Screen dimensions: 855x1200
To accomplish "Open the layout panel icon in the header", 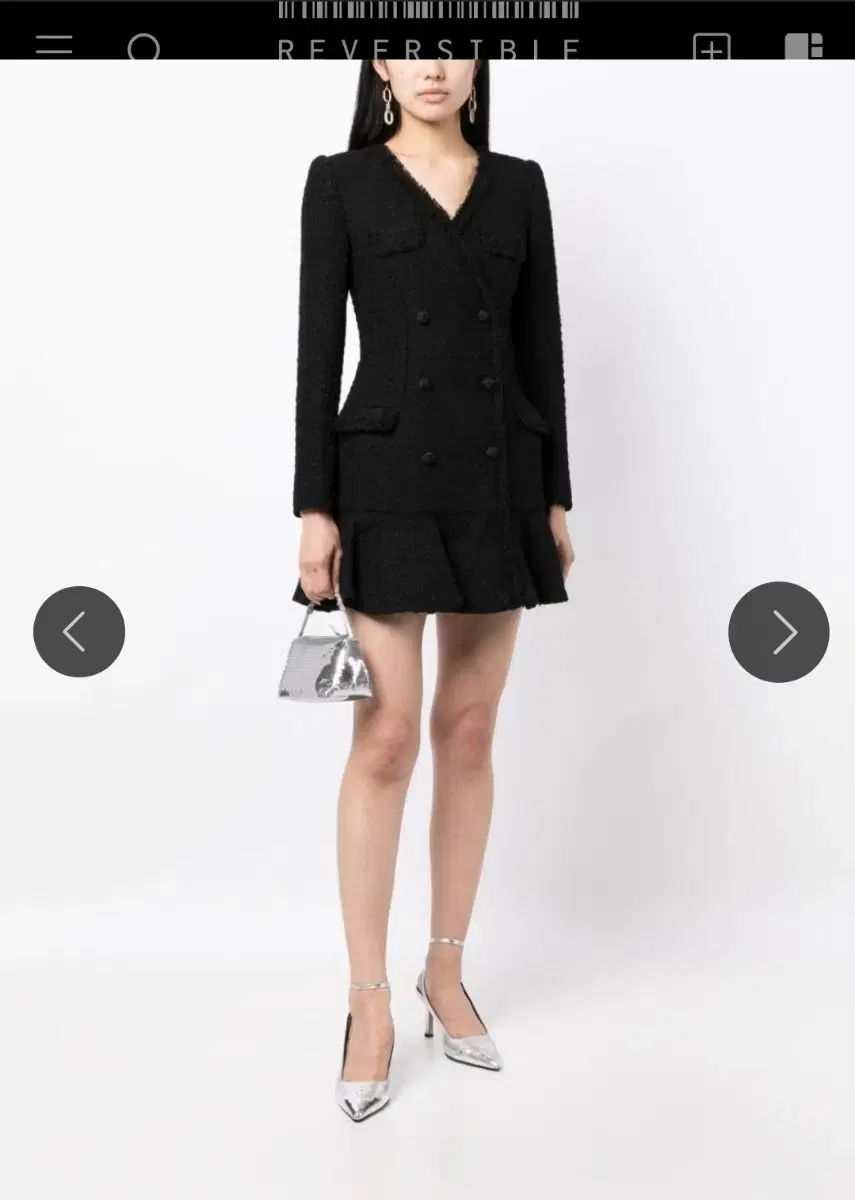I will pyautogui.click(x=803, y=47).
